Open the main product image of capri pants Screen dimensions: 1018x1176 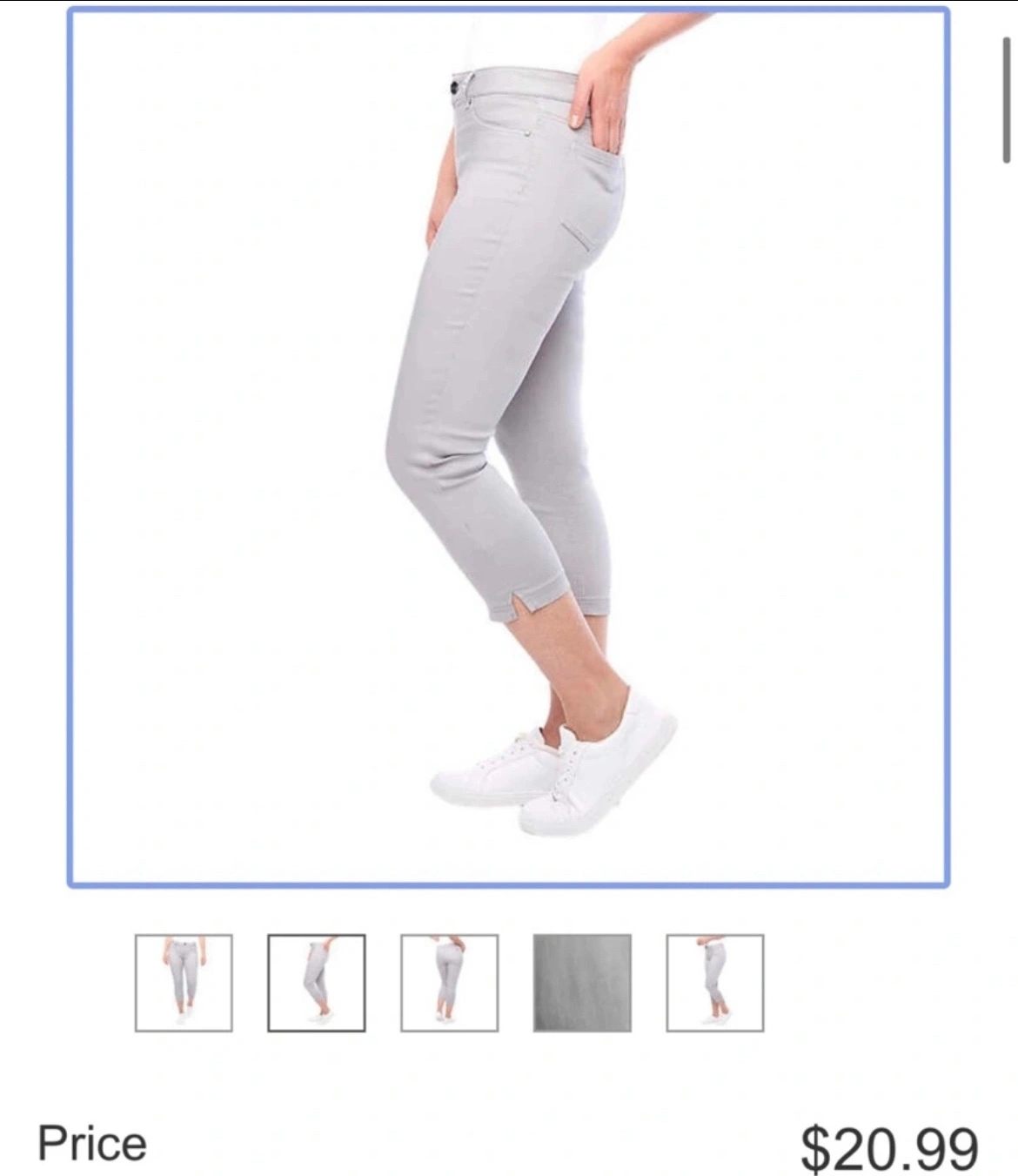click(x=508, y=447)
